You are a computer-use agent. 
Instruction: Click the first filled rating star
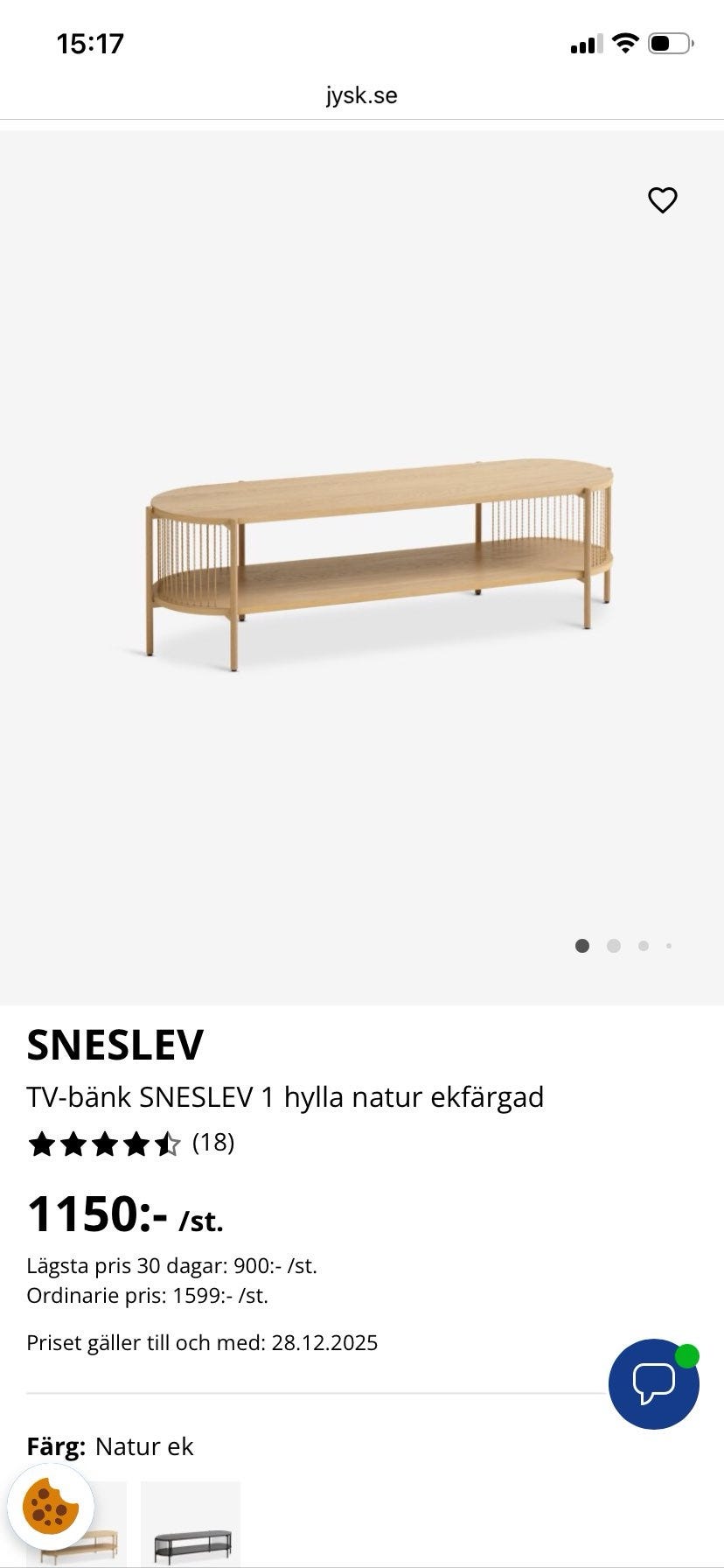pyautogui.click(x=41, y=1142)
